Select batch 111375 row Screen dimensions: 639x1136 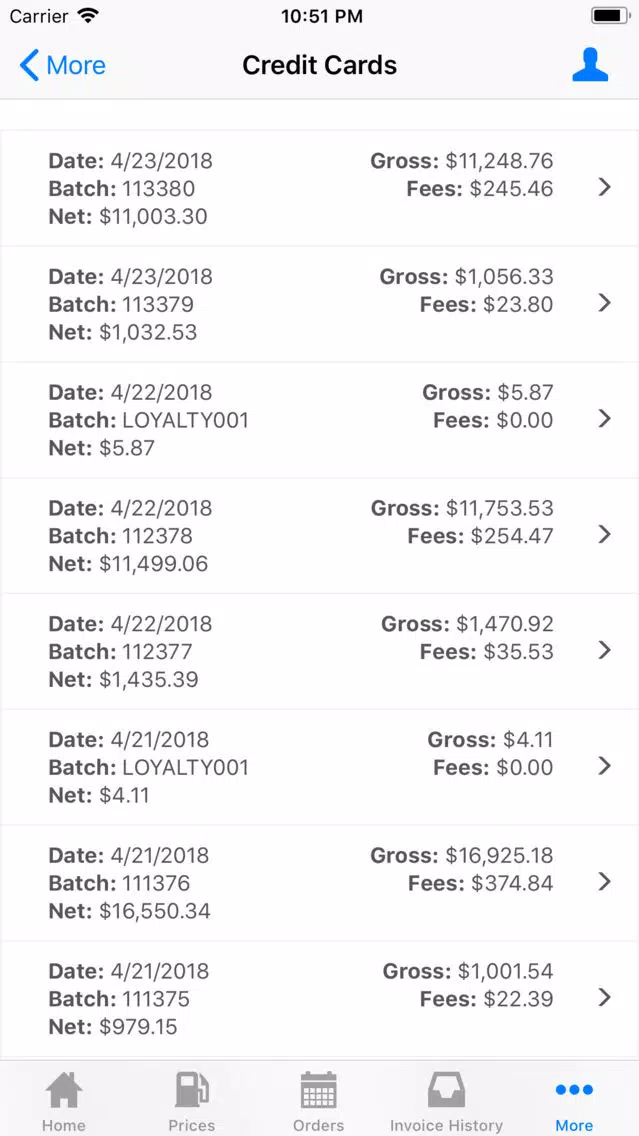[x=320, y=999]
